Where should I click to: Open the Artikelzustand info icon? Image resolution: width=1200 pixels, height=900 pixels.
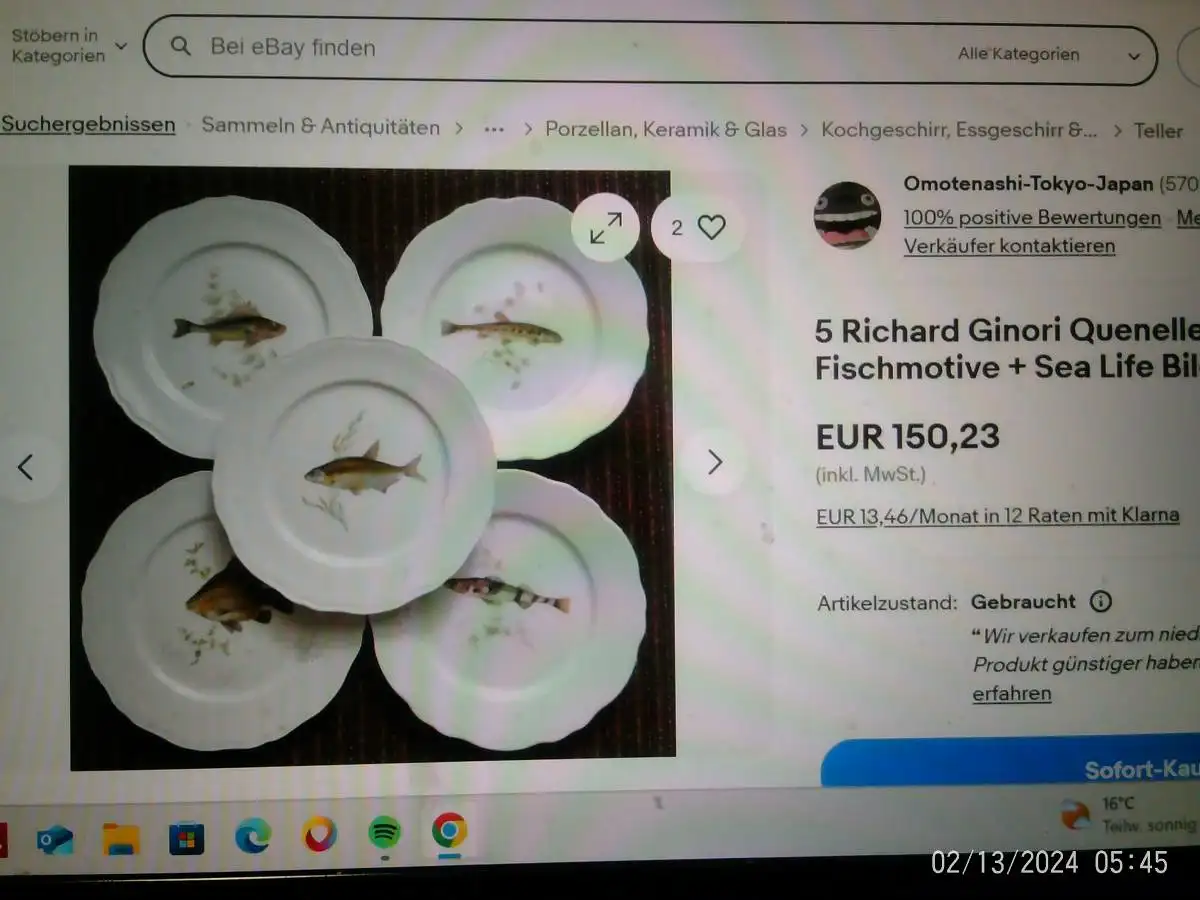[1100, 602]
